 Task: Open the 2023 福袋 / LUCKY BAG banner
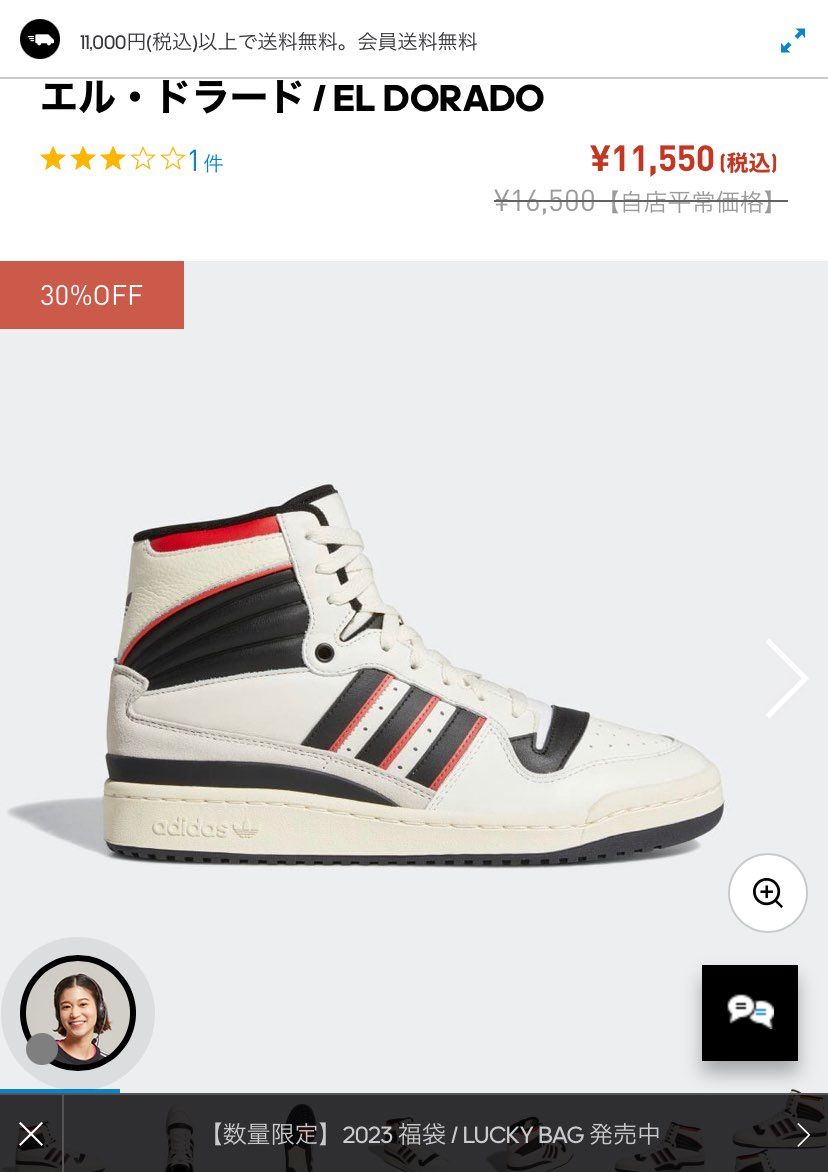[x=430, y=1134]
